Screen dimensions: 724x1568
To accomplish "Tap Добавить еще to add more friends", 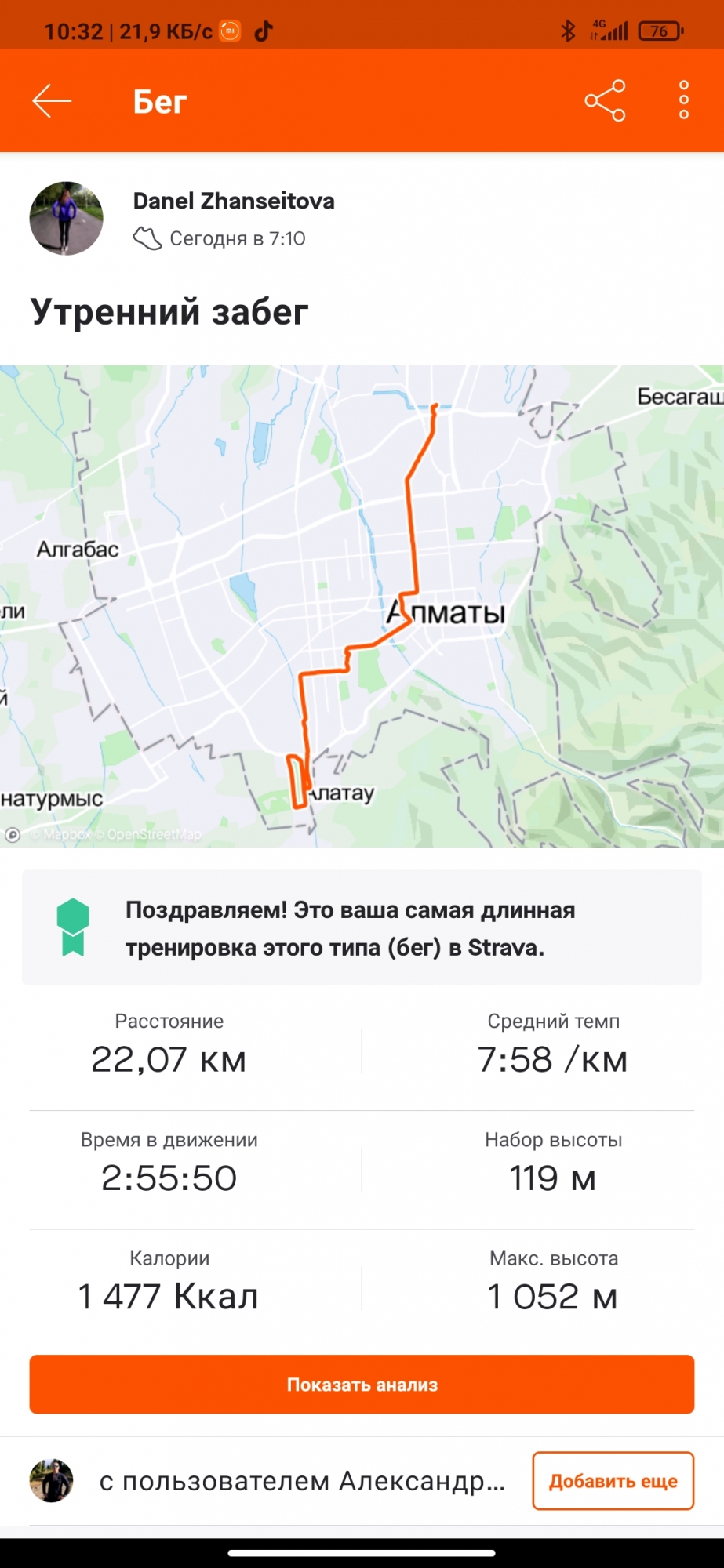I will (613, 1481).
